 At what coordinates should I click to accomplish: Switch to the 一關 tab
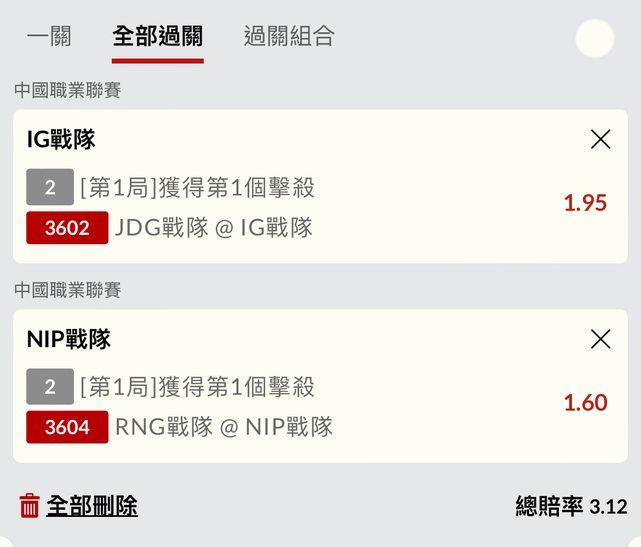(49, 37)
